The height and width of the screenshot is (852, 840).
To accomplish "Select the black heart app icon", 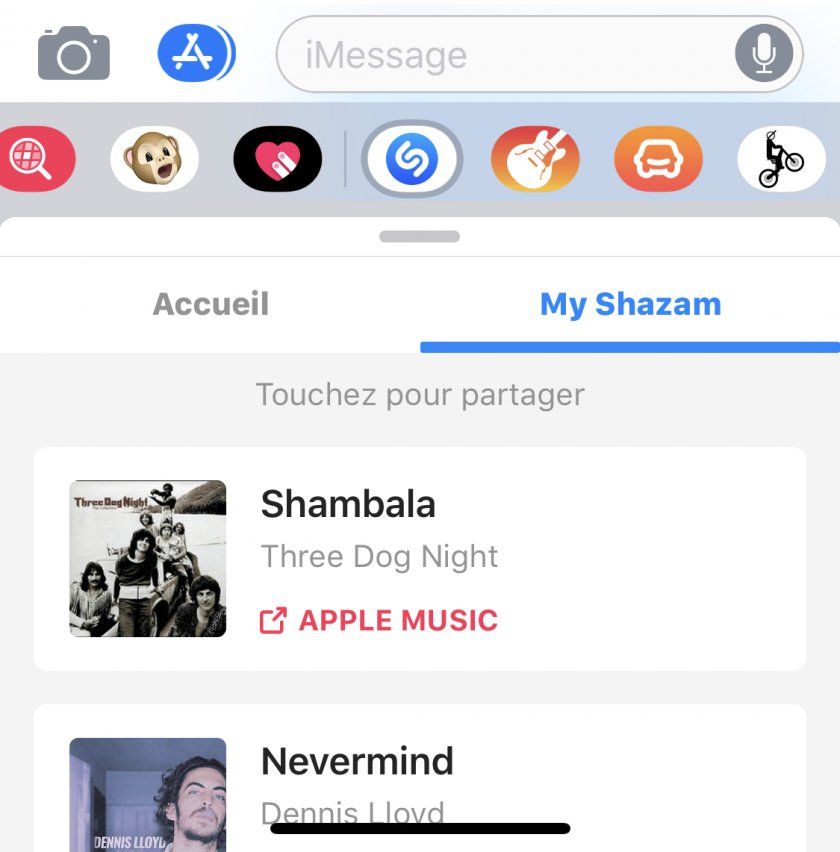I will click(278, 157).
